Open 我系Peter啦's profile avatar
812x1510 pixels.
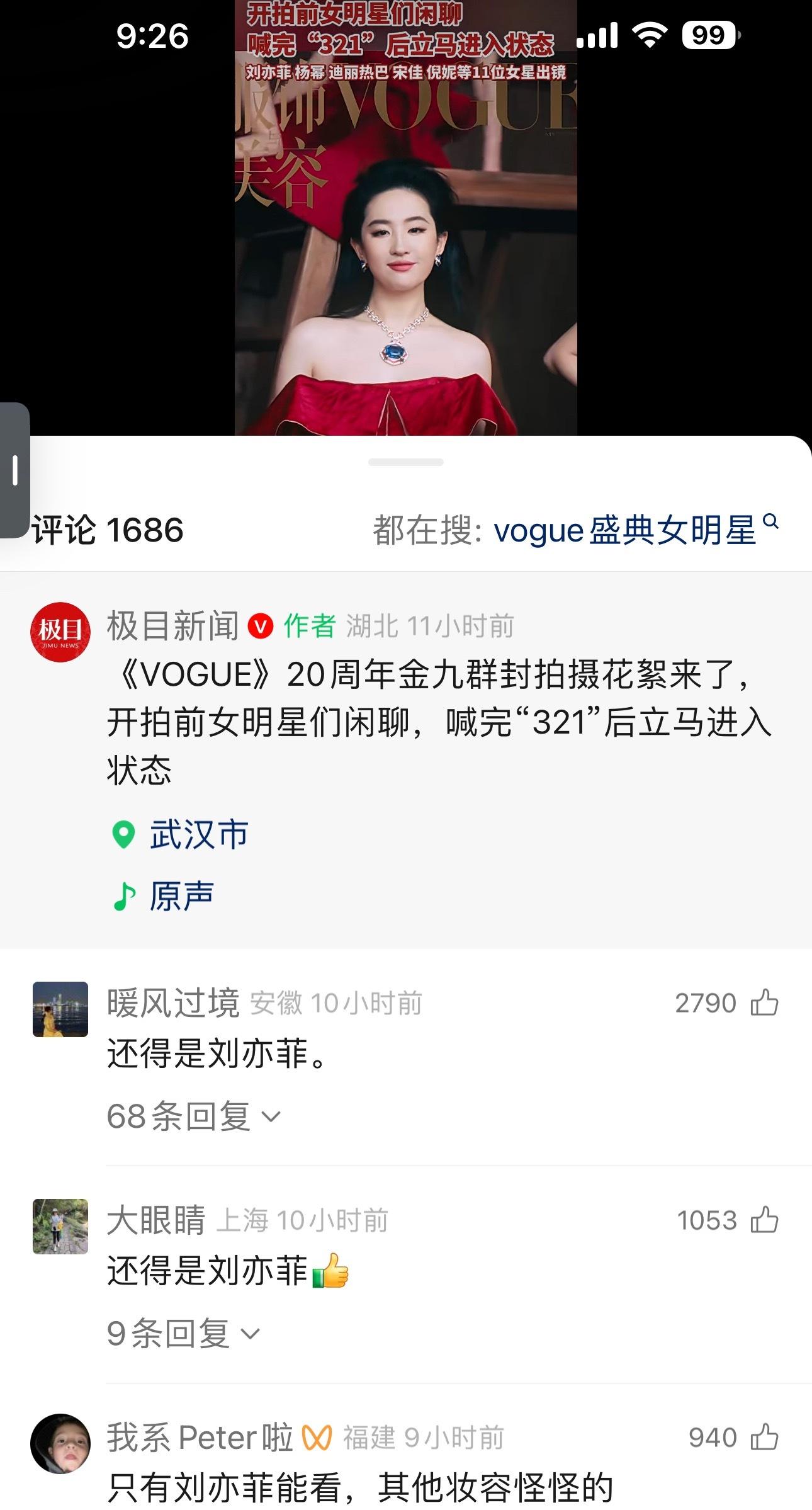pyautogui.click(x=60, y=1444)
